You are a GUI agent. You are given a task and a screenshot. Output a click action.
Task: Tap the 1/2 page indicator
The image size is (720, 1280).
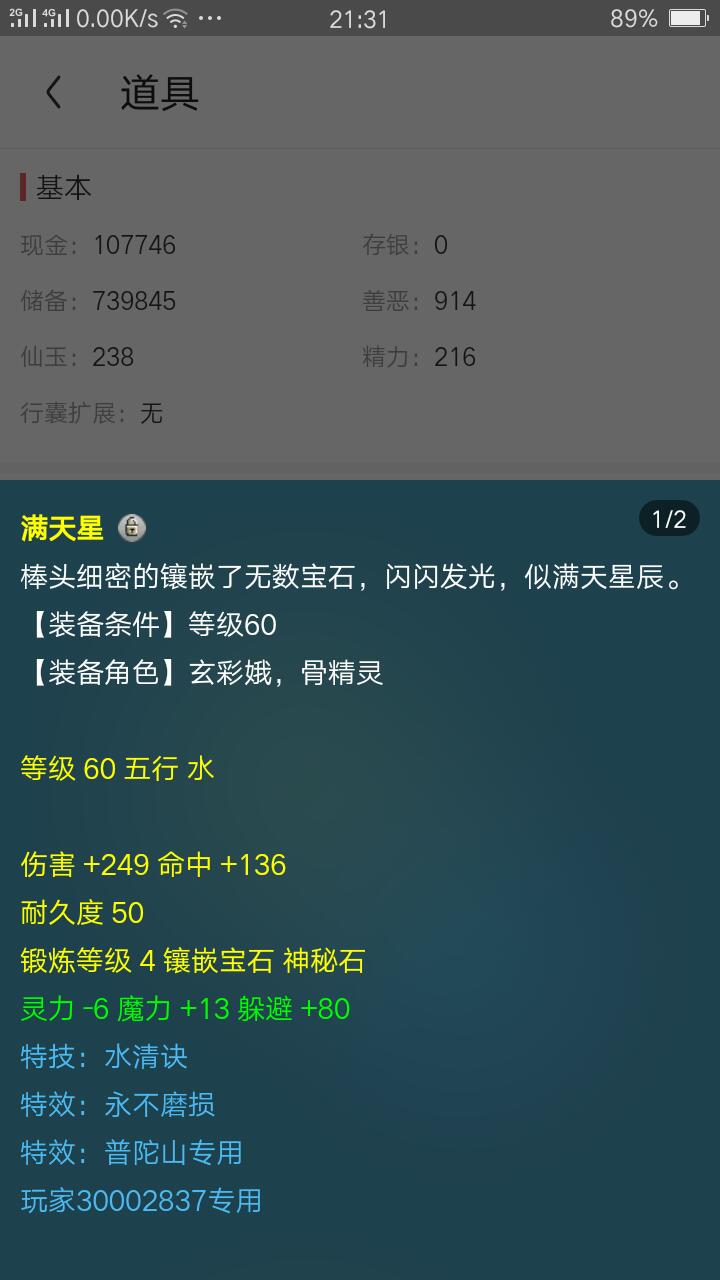(669, 519)
